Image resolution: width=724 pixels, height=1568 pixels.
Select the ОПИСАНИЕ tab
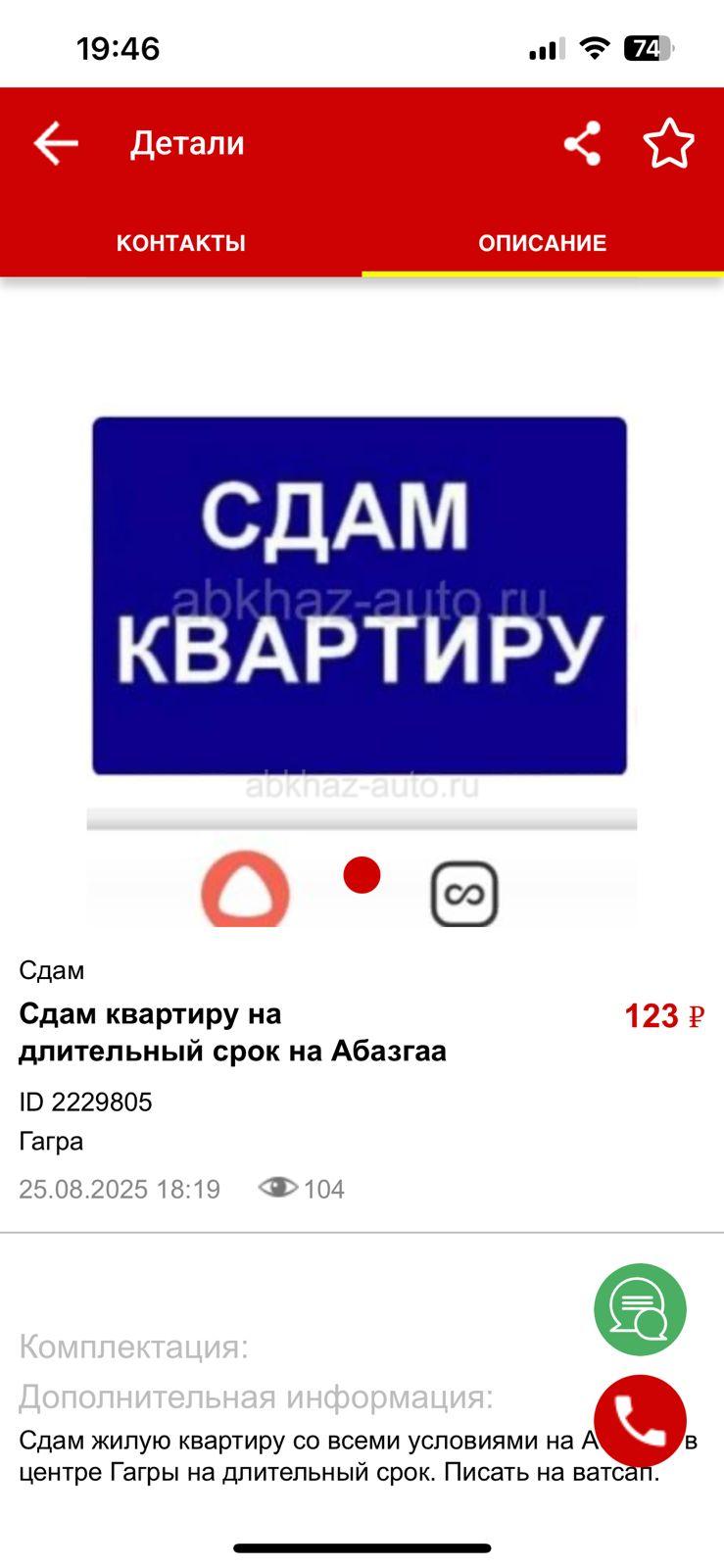click(543, 243)
